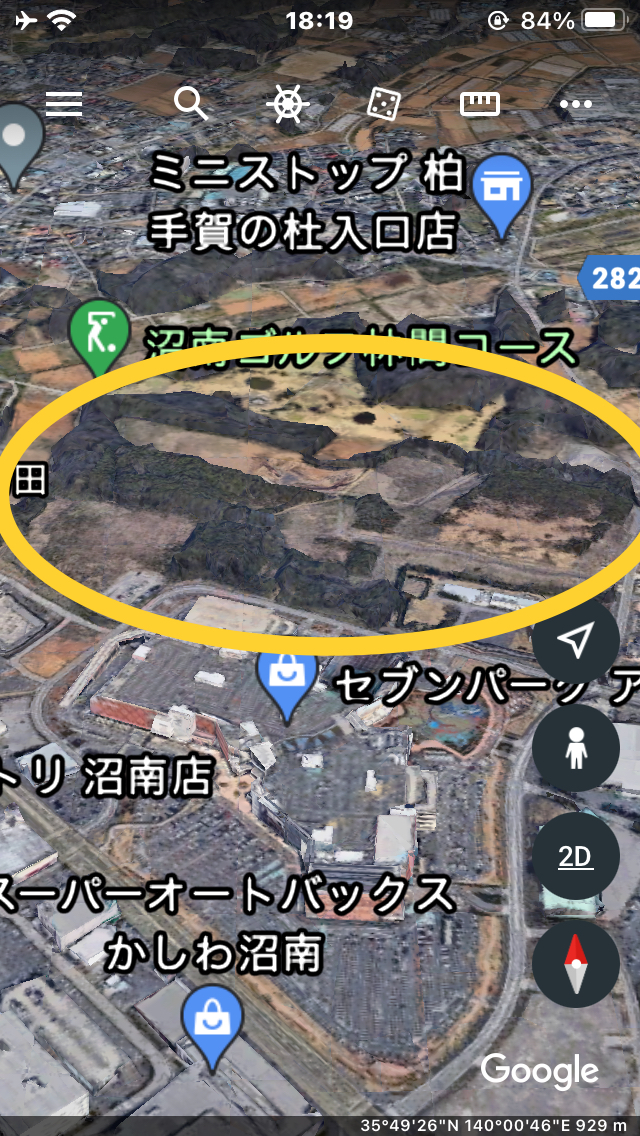Select the セブンパーク shopping pin
Viewport: 640px width, 1136px height.
click(x=287, y=678)
